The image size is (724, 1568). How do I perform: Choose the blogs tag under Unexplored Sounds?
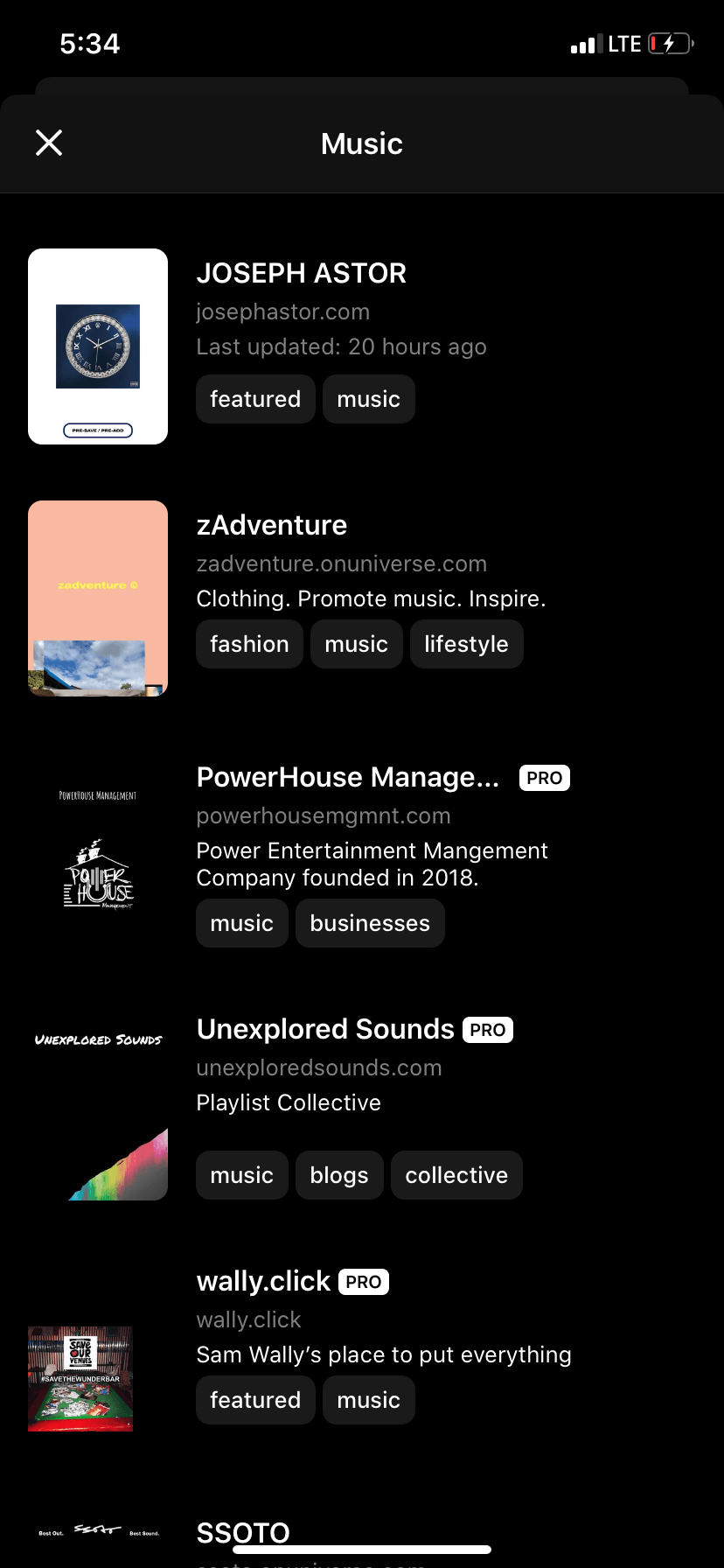pyautogui.click(x=339, y=1175)
